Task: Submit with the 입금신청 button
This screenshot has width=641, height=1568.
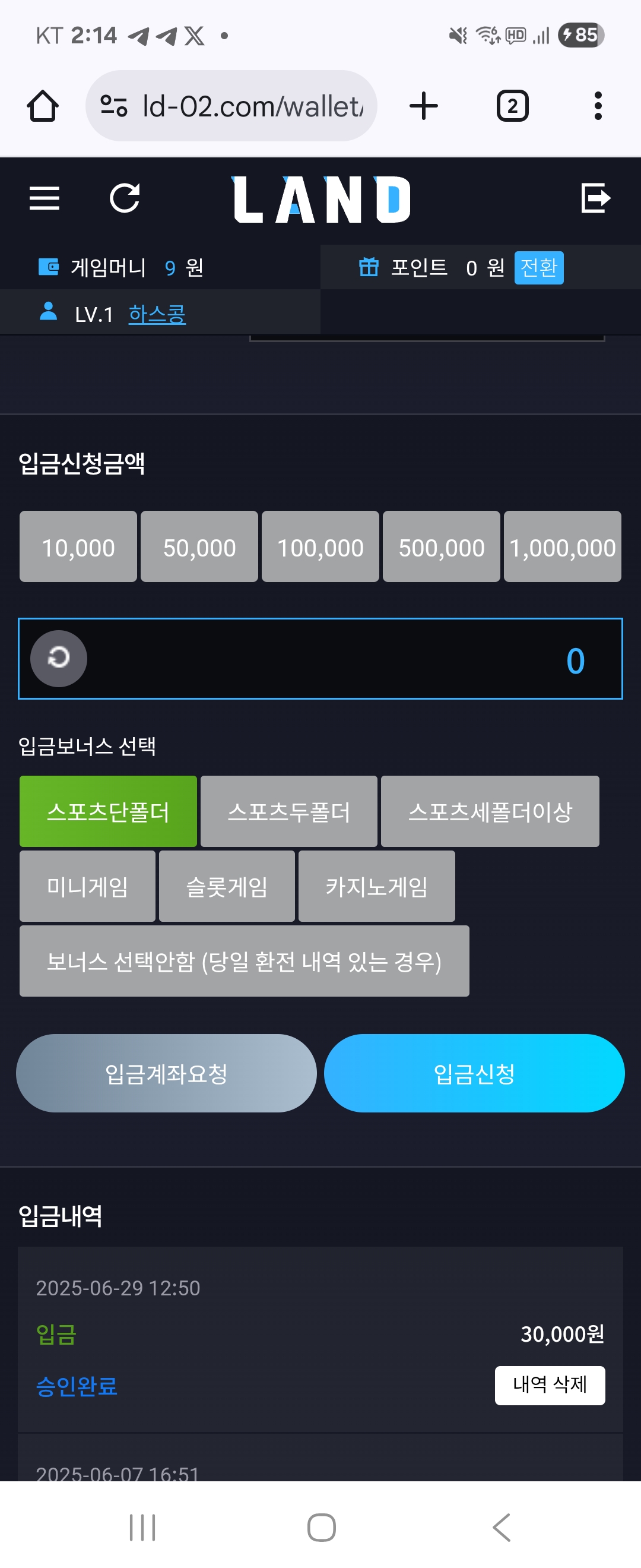Action: tap(474, 1074)
